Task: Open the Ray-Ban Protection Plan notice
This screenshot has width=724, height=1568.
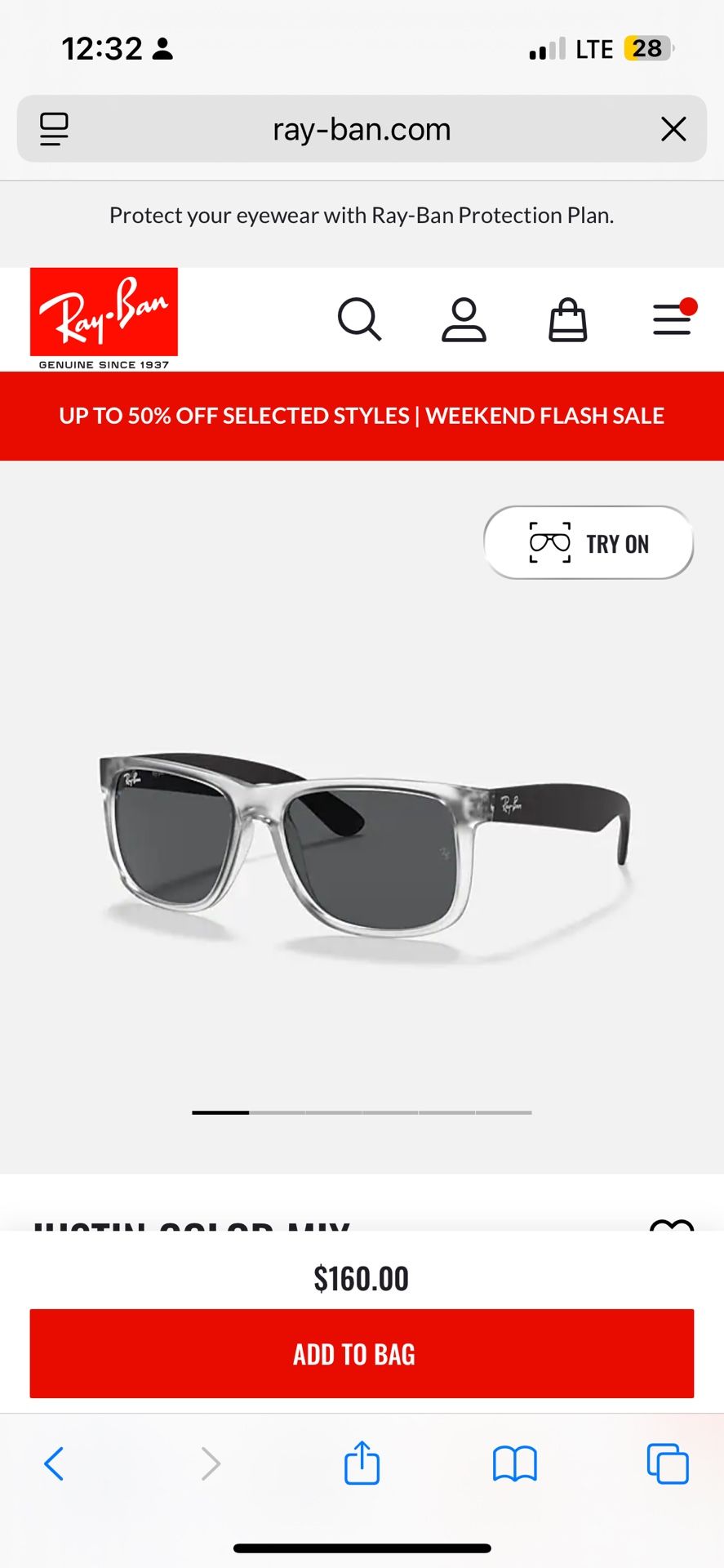Action: point(362,215)
